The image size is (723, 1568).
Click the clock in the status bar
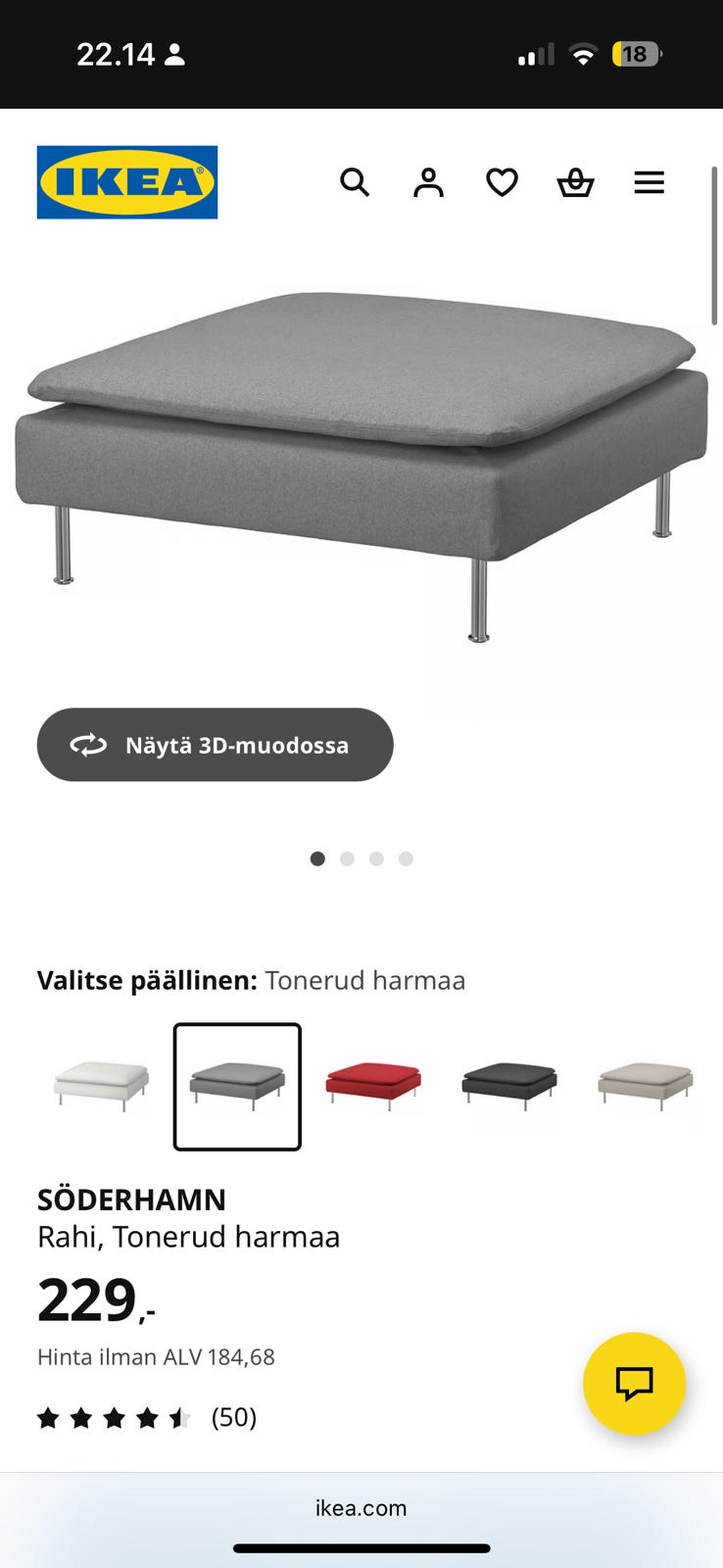[x=117, y=54]
